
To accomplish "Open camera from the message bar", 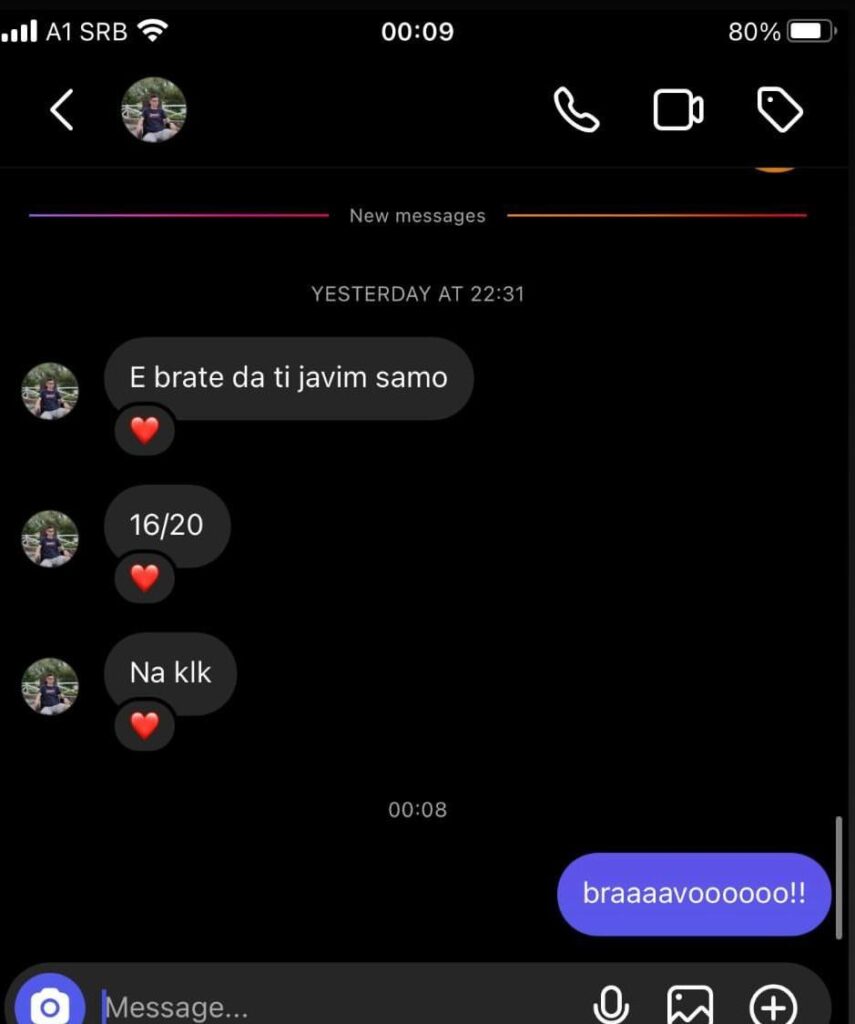I will 49,1004.
